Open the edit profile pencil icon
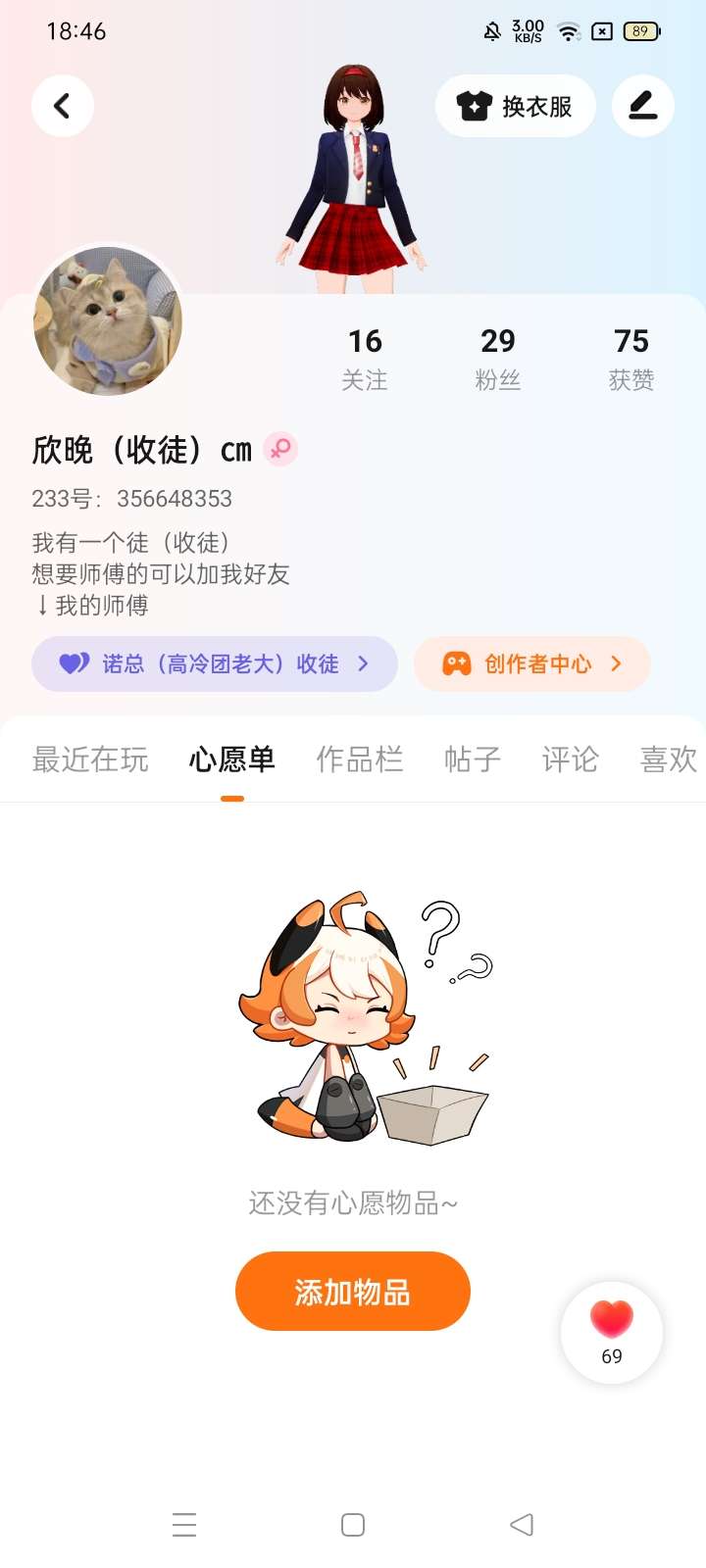The height and width of the screenshot is (1568, 706). [643, 106]
